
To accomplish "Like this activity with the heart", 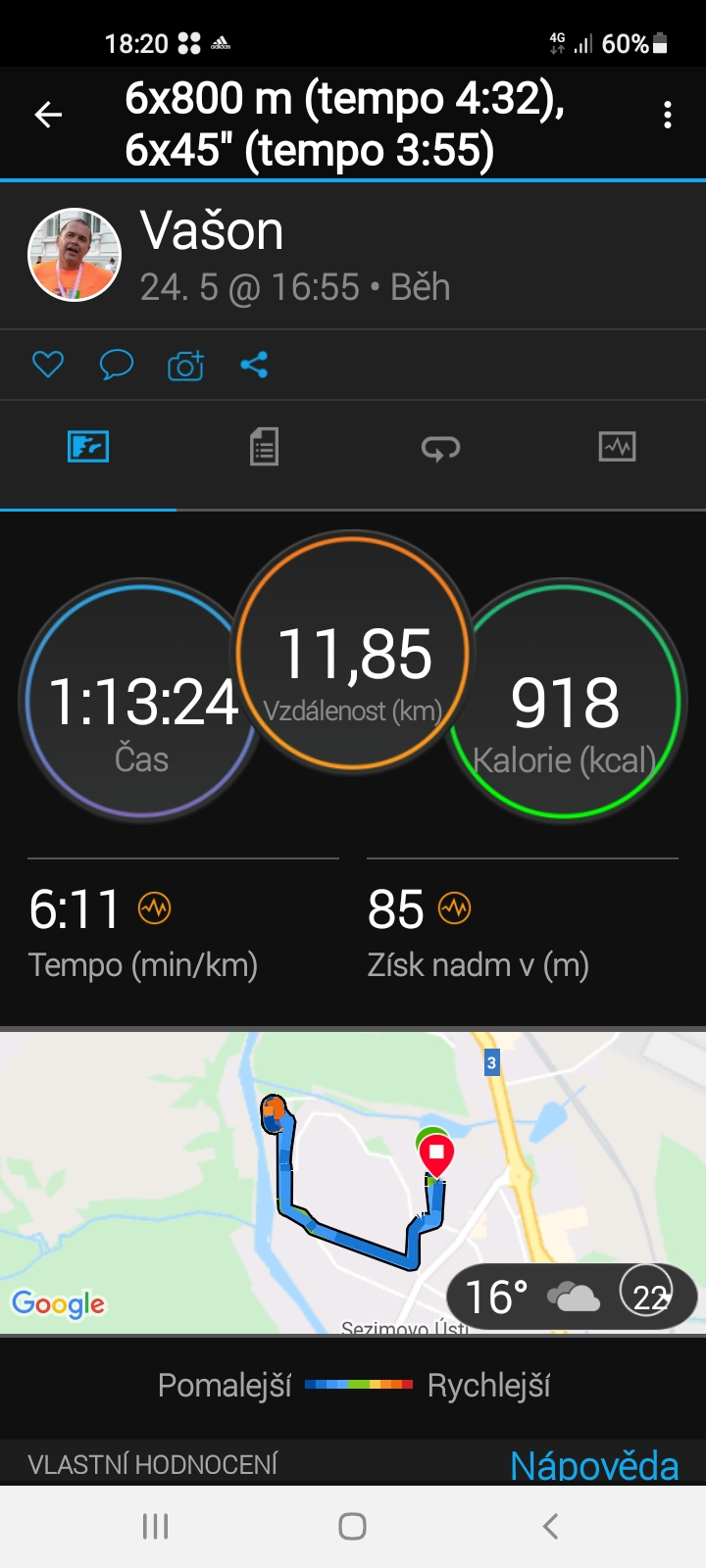I will click(48, 366).
